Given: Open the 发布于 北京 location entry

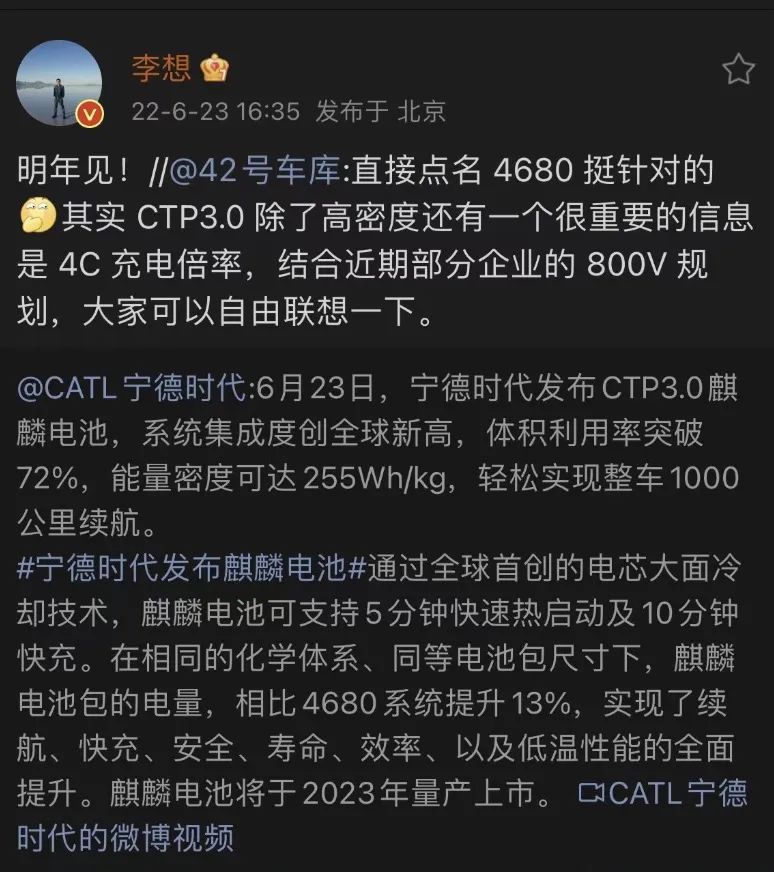Looking at the screenshot, I should point(380,114).
